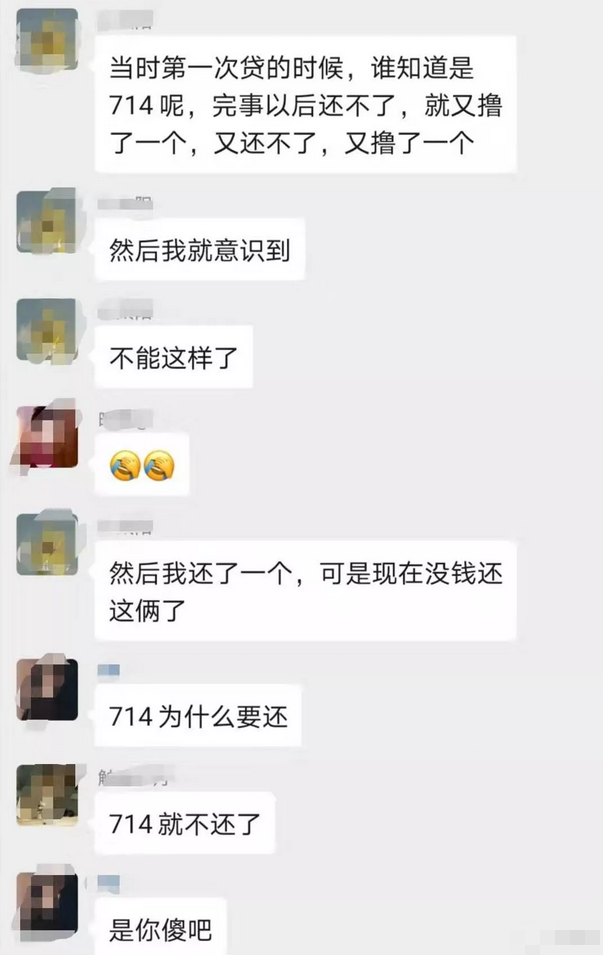This screenshot has height=955, width=603.
Task: Open avatar of sender of '714 为什么要还'
Action: (x=48, y=689)
